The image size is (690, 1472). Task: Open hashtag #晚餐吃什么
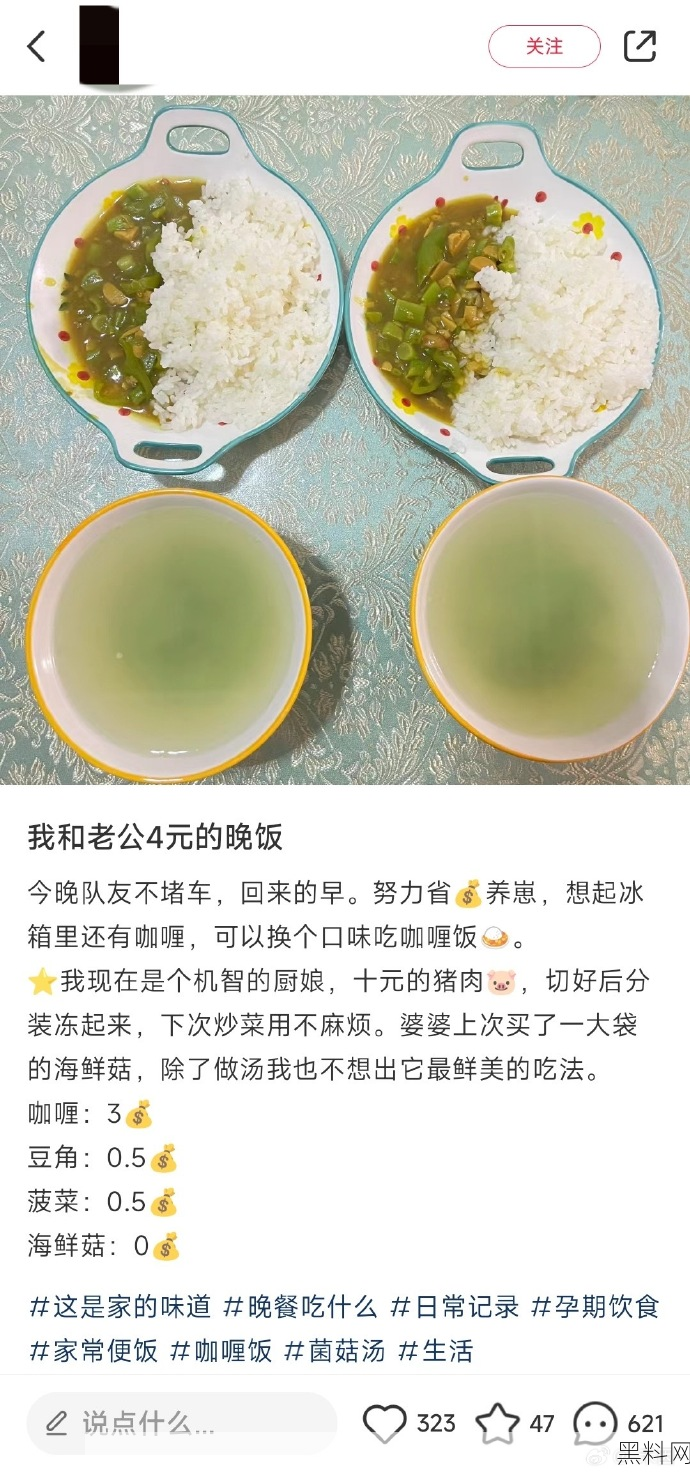(x=300, y=1306)
